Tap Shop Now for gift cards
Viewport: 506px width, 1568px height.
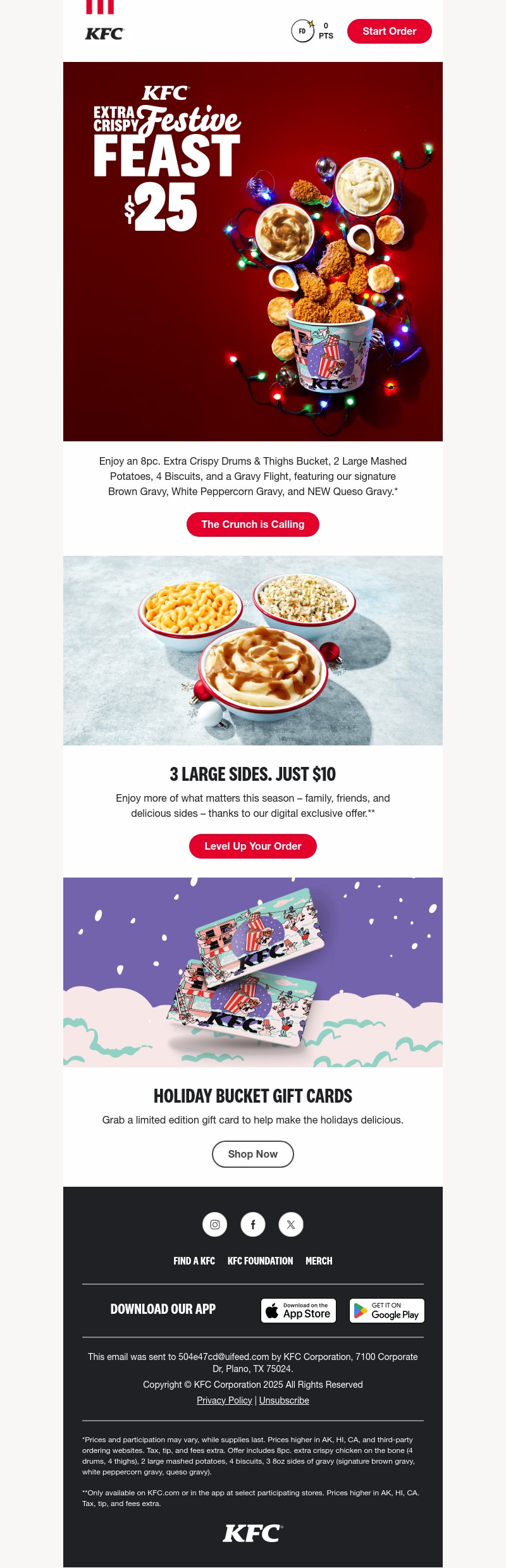pyautogui.click(x=253, y=1154)
